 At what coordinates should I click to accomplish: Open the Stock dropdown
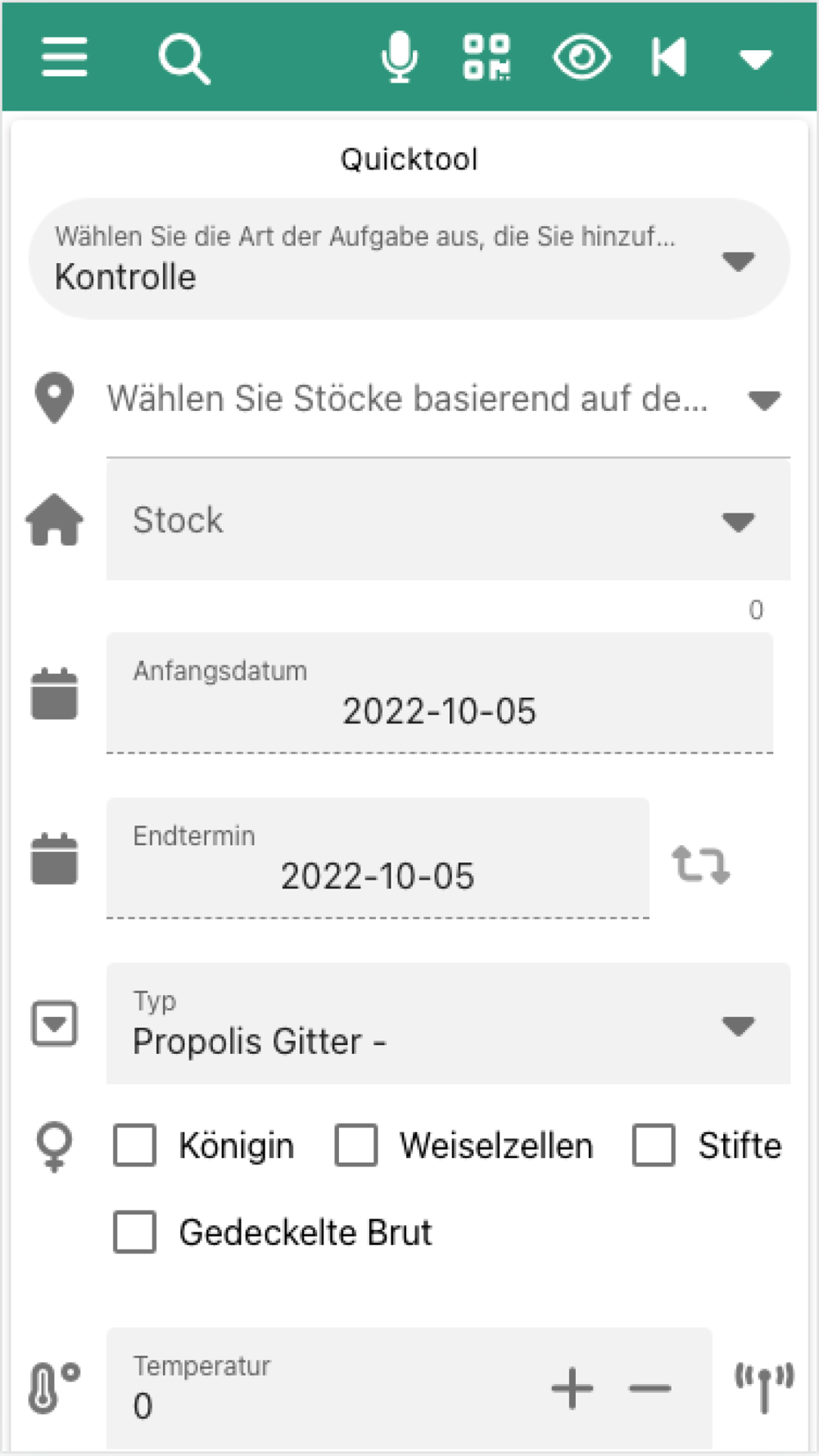[x=447, y=521]
